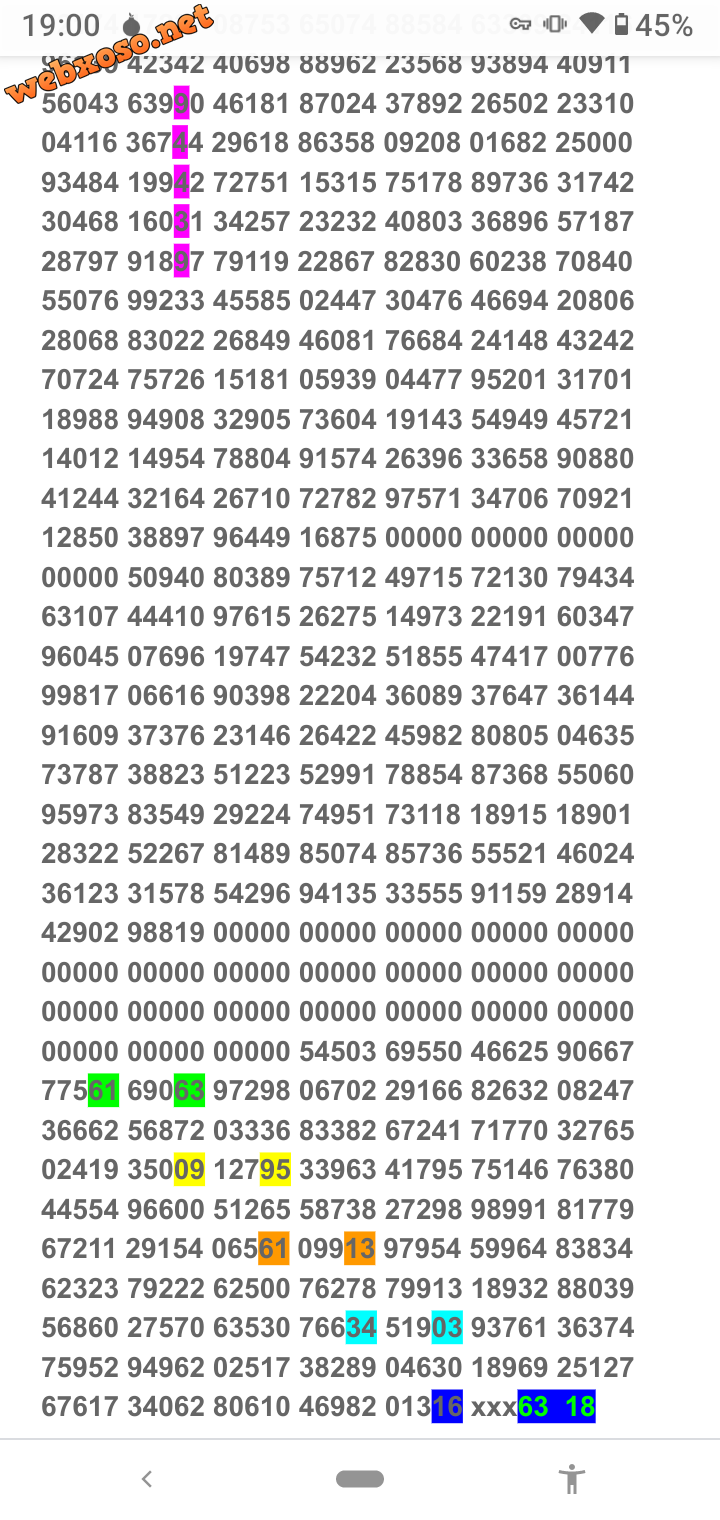Go back using the navigation bar arrow
Screen dimensions: 720x1520
[147, 1479]
